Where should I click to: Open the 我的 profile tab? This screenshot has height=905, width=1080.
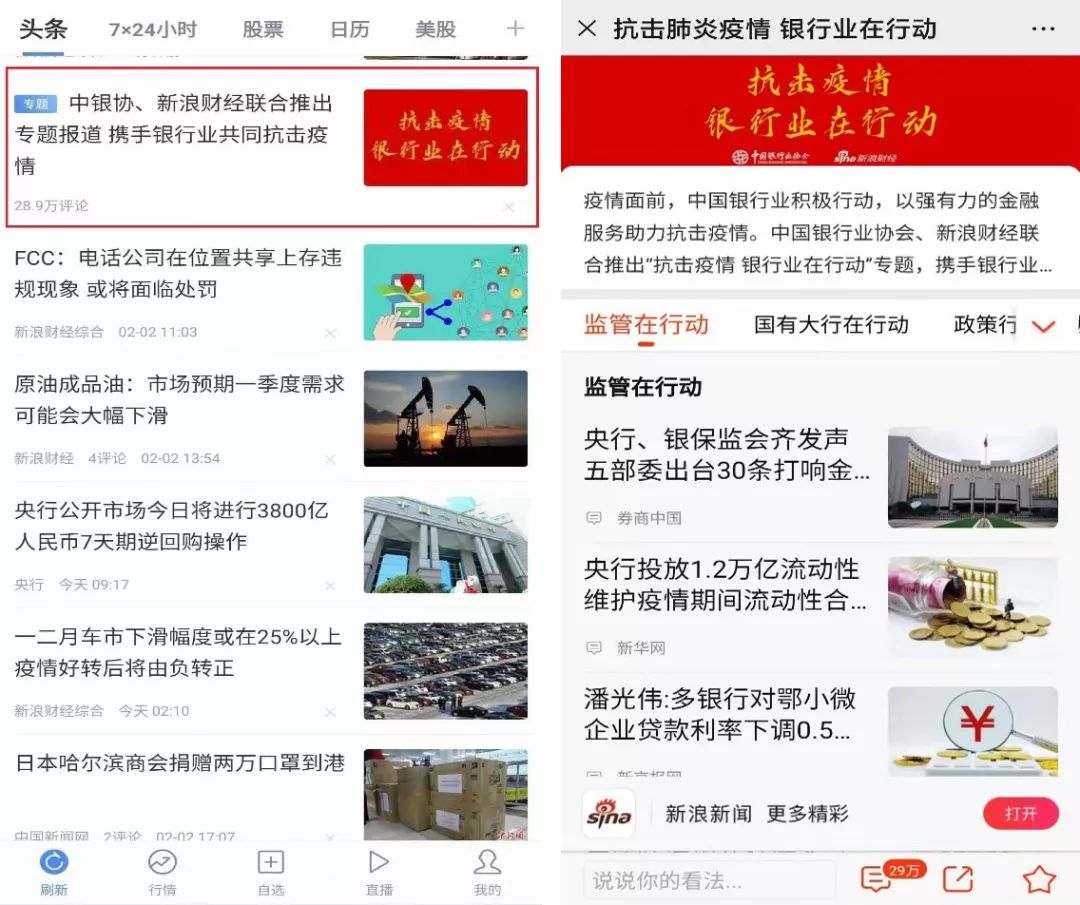coord(487,871)
